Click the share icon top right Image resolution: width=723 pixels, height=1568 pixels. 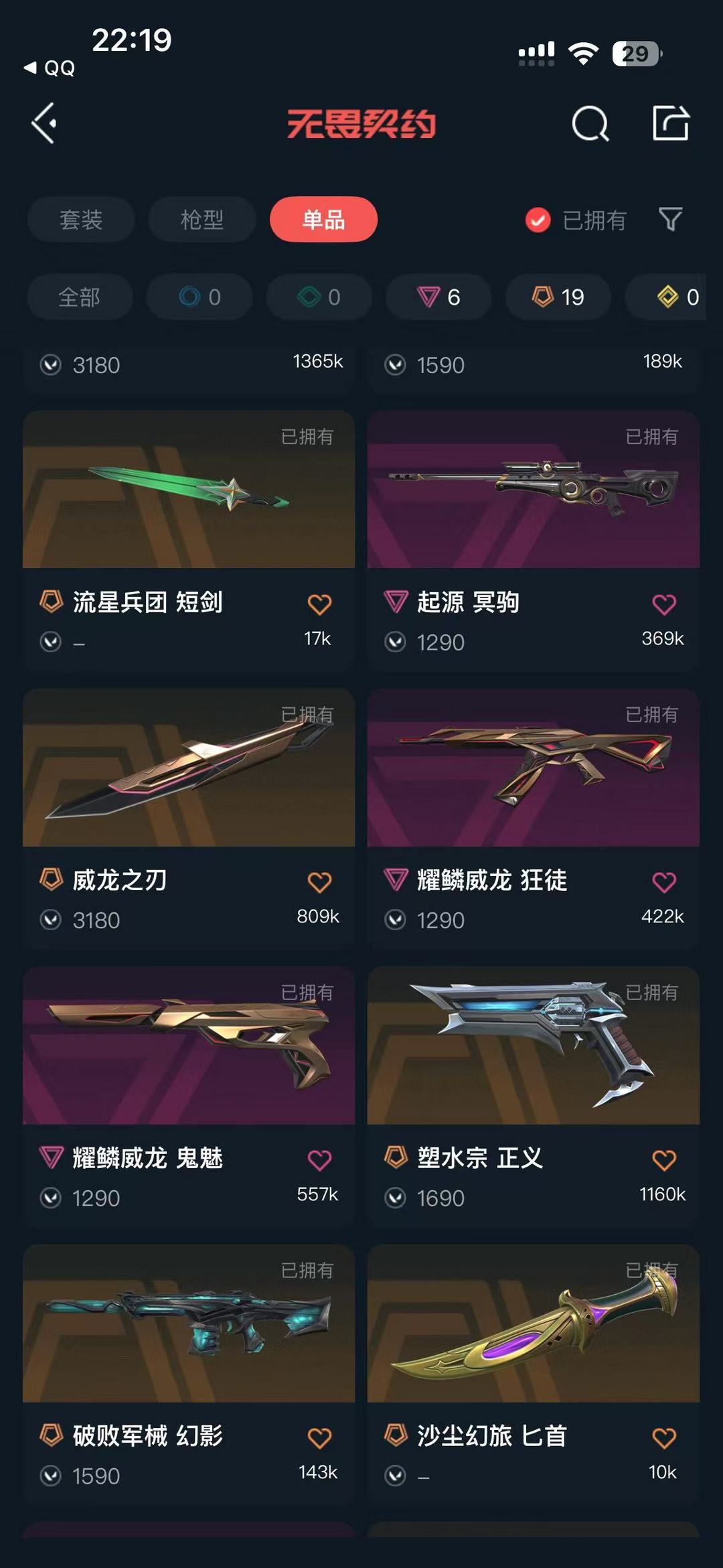click(671, 123)
